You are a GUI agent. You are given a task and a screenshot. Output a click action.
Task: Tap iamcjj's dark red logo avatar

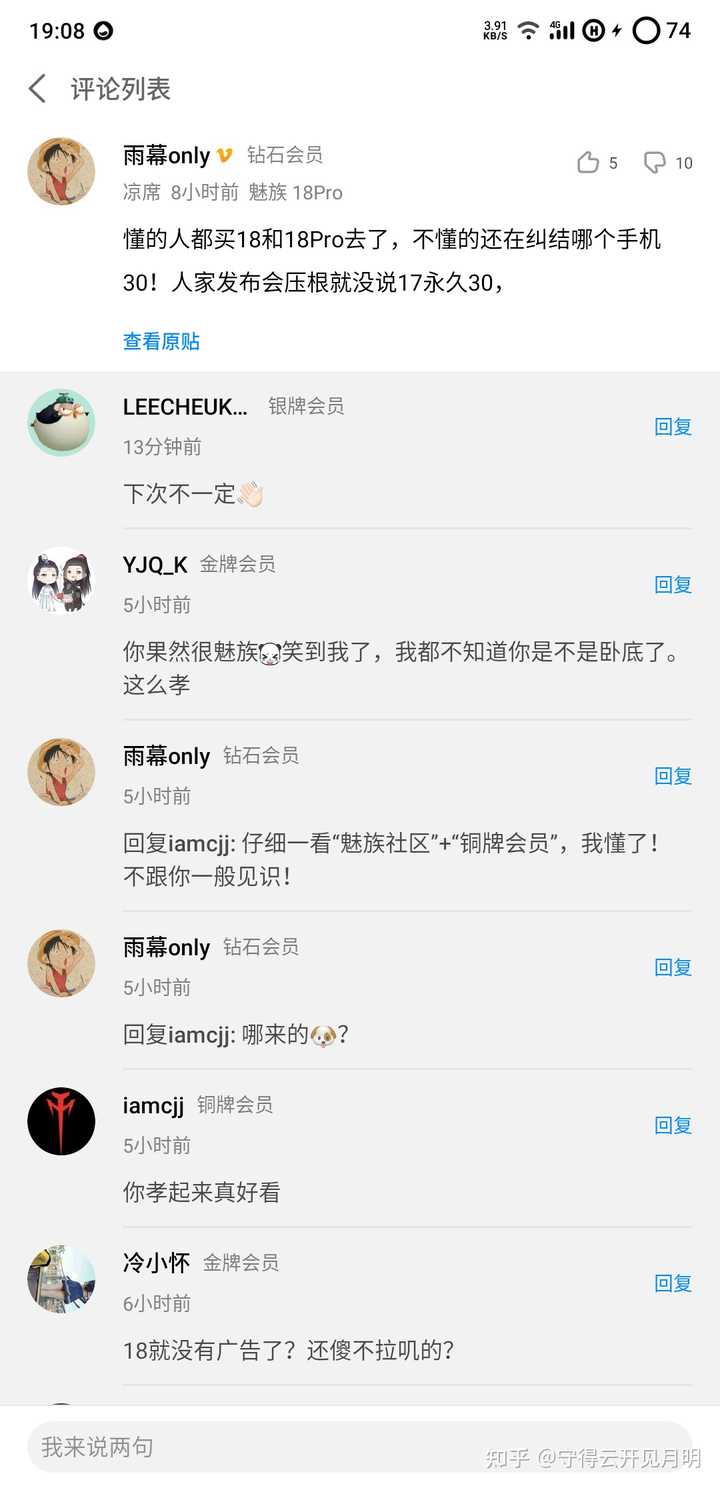click(61, 1121)
